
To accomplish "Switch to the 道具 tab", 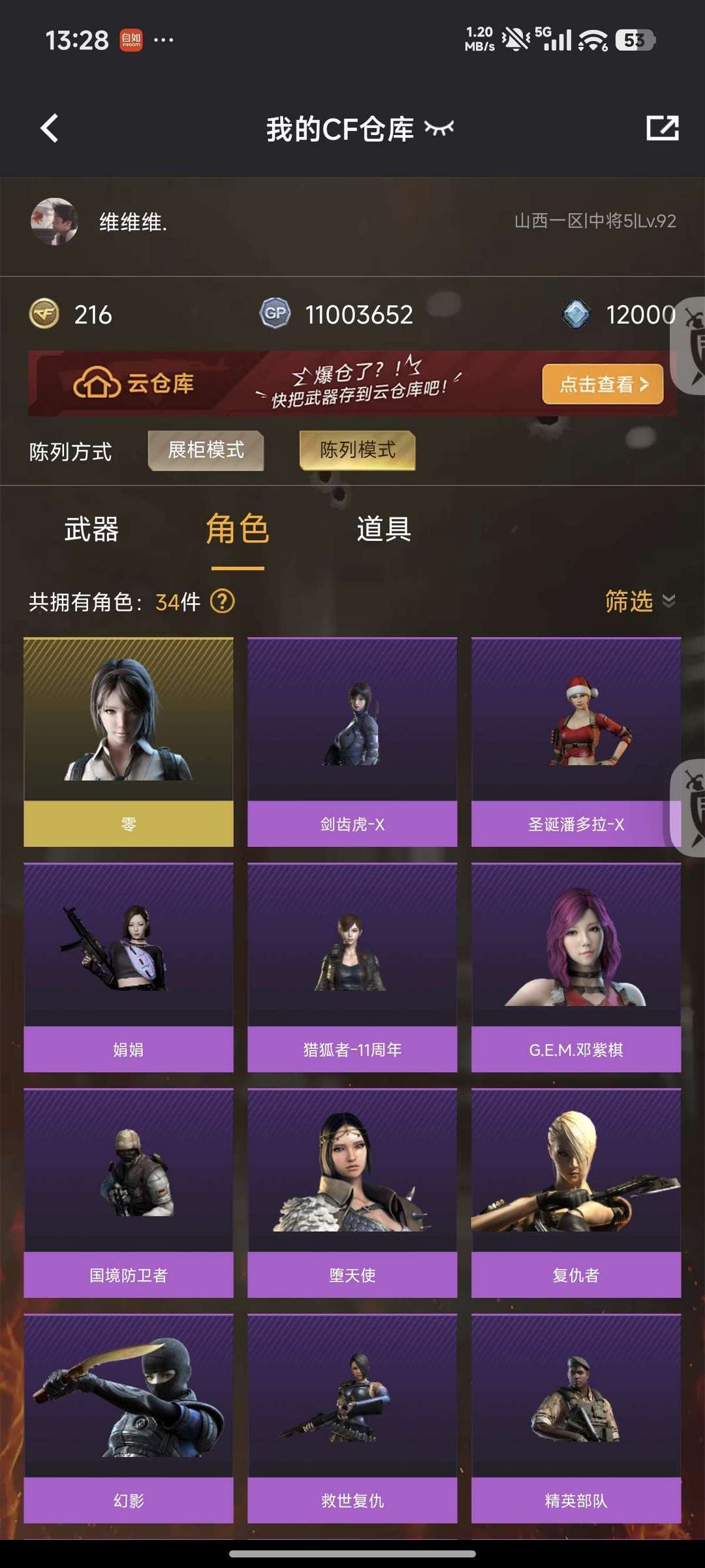I will pyautogui.click(x=384, y=529).
